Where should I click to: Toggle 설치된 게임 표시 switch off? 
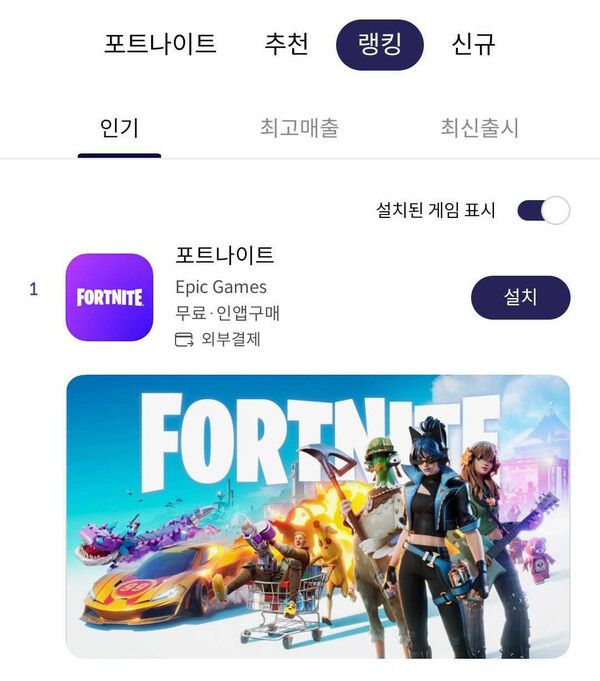click(543, 210)
